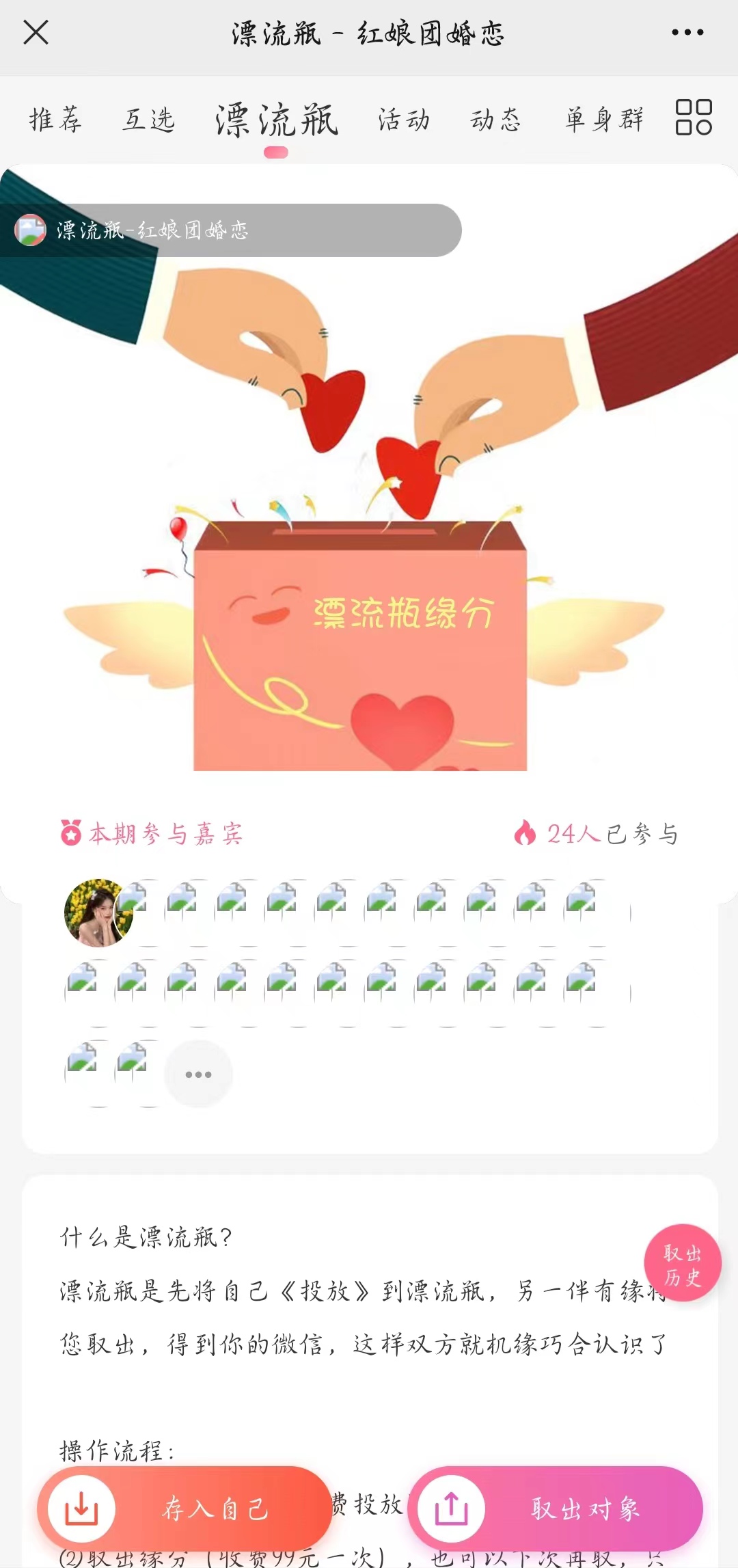Screen dimensions: 738x1568
Task: Open the first participant's photo avatar
Action: coord(98,913)
